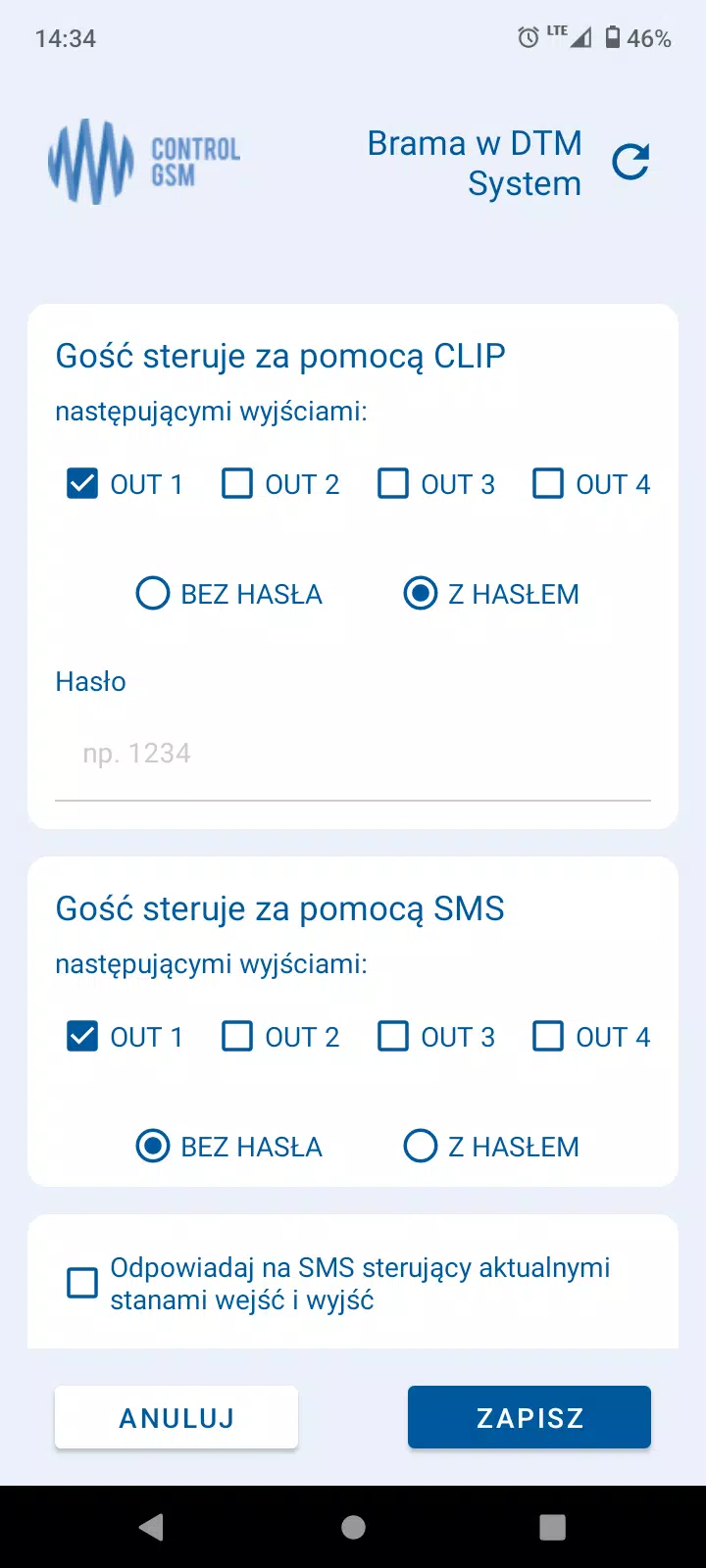Check OUT 2 in the SMS section
The image size is (706, 1568).
[x=237, y=1036]
